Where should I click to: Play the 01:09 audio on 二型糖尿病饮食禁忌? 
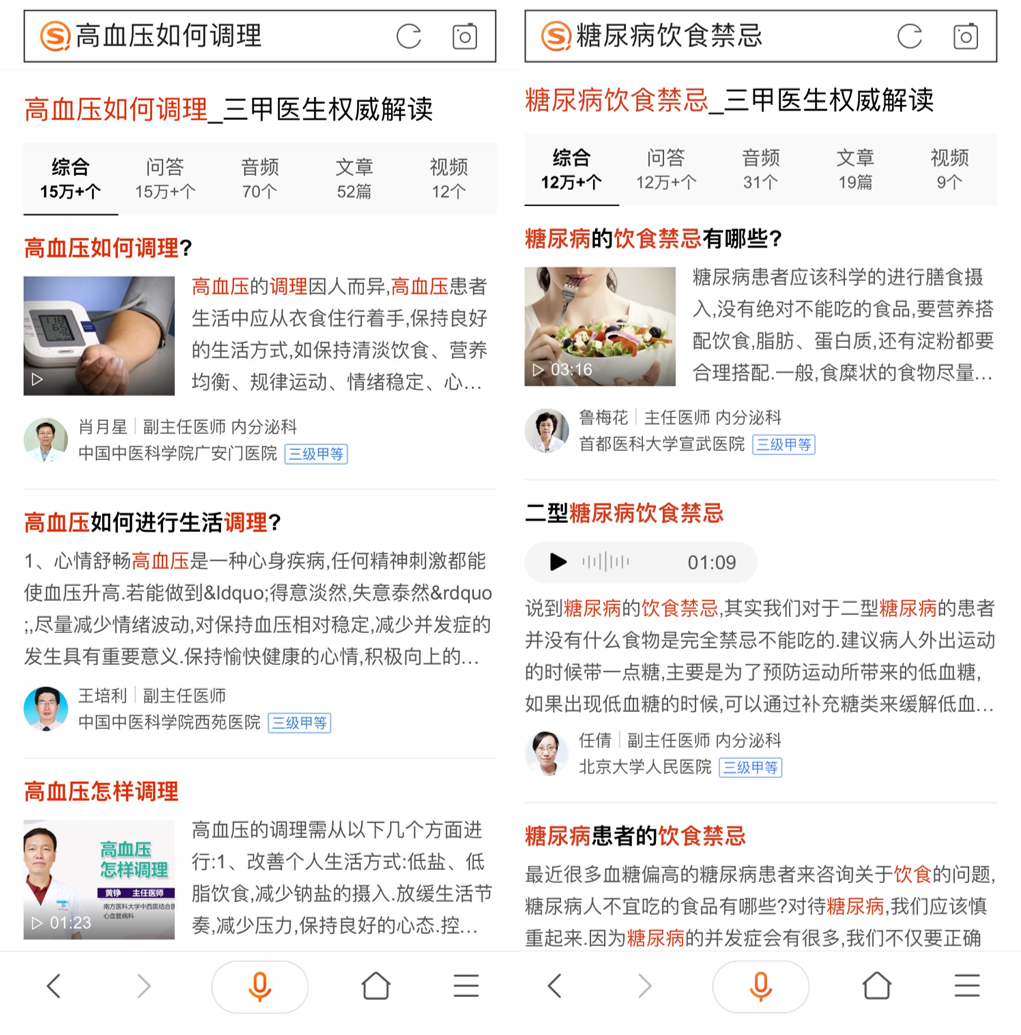558,562
